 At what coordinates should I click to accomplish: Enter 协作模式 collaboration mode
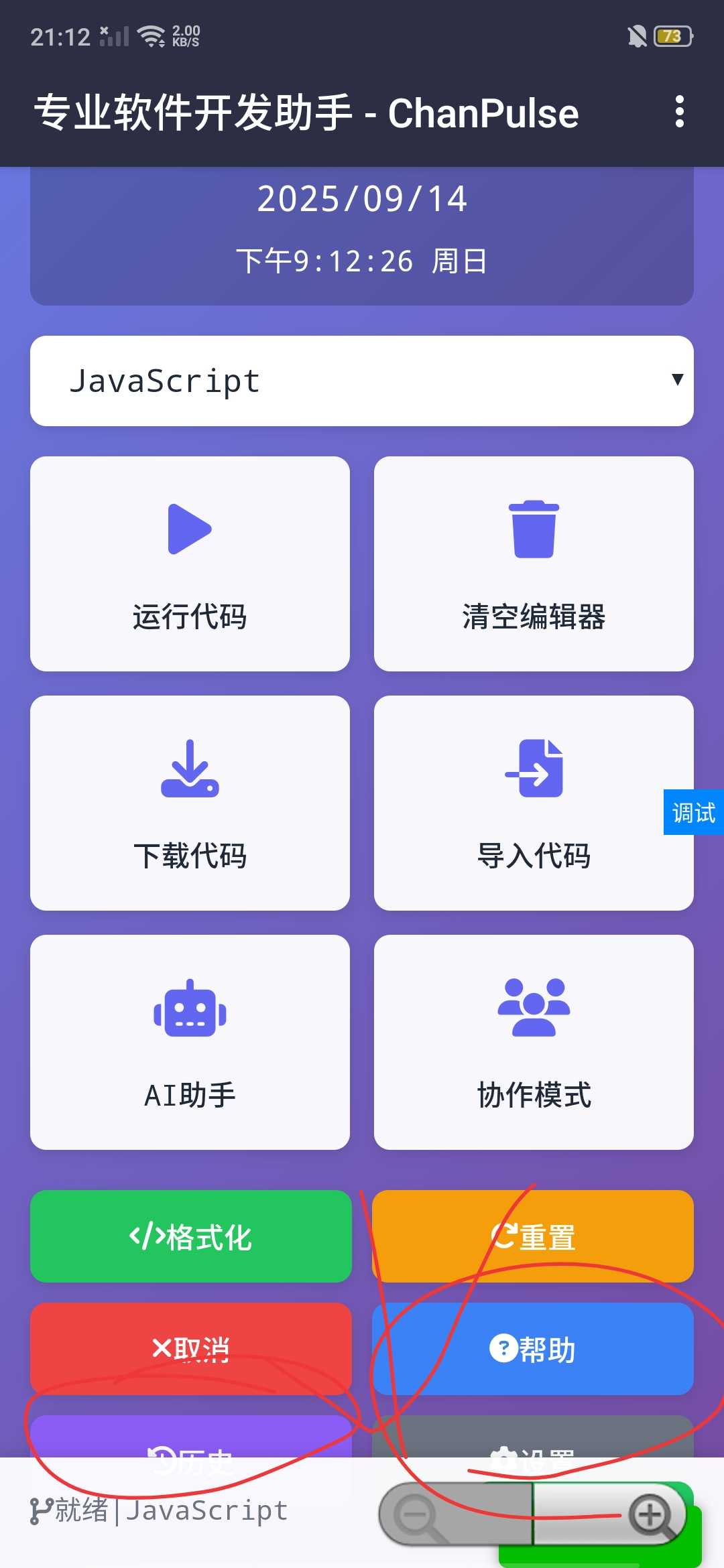pos(534,1042)
